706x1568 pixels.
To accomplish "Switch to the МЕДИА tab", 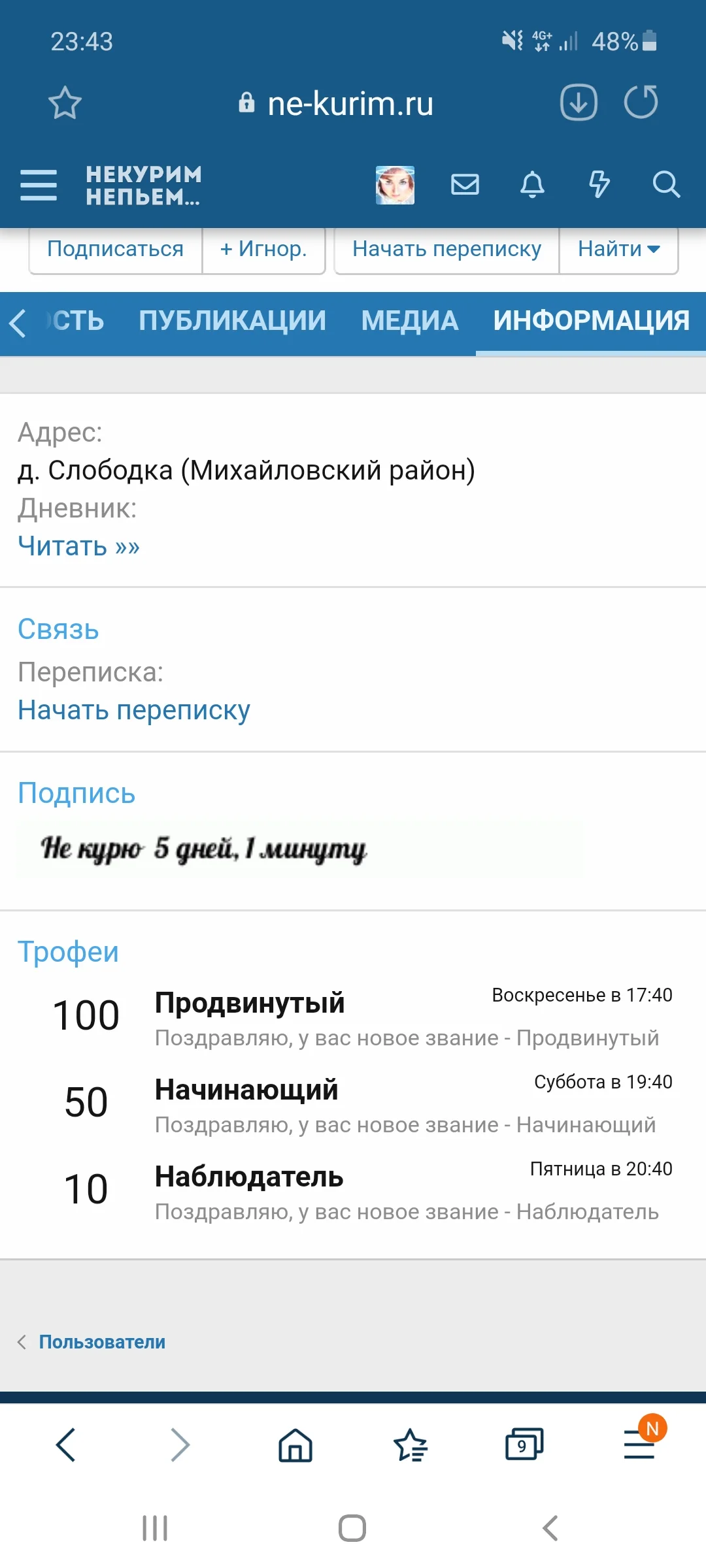I will tap(409, 321).
